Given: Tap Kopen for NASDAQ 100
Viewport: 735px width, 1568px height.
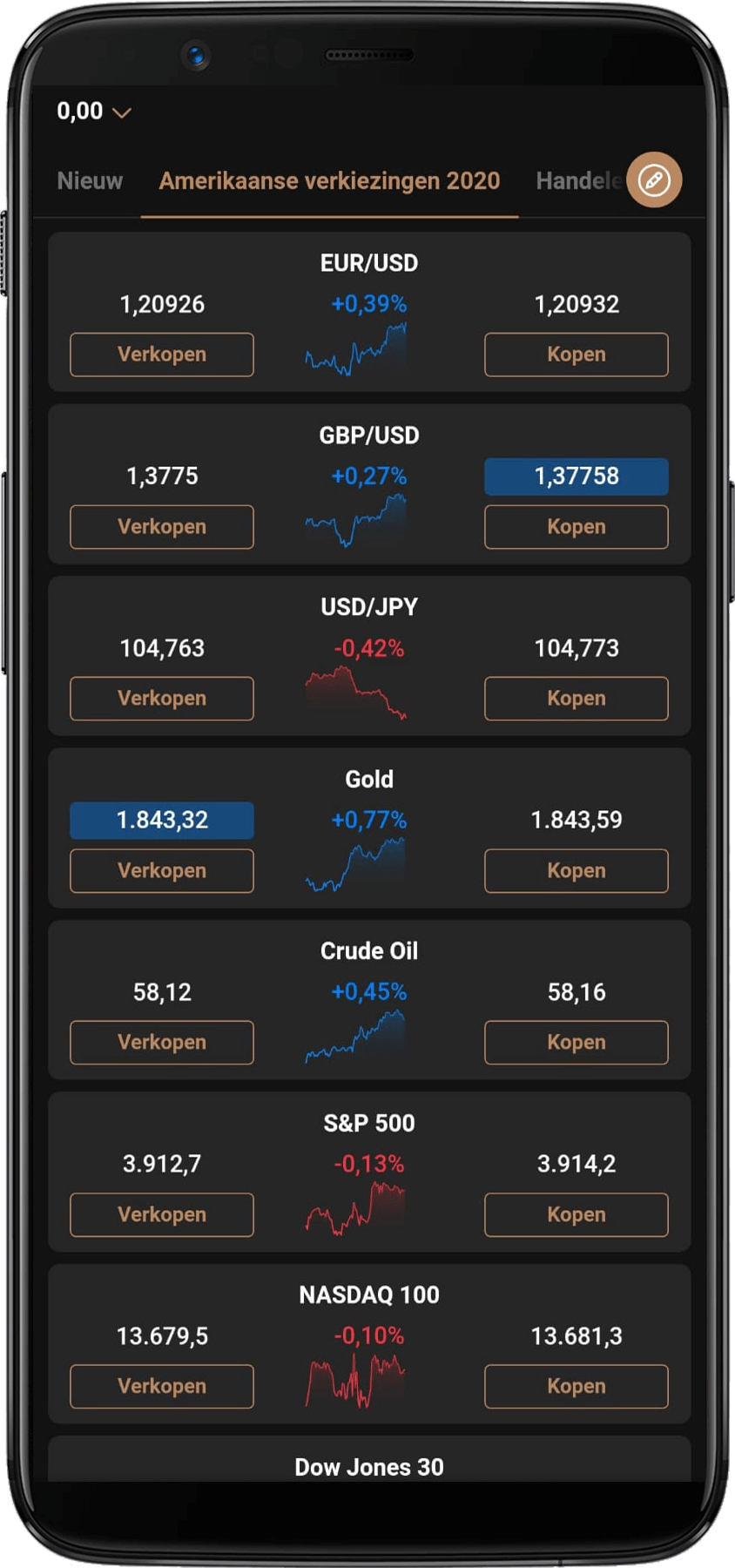Looking at the screenshot, I should 576,1387.
